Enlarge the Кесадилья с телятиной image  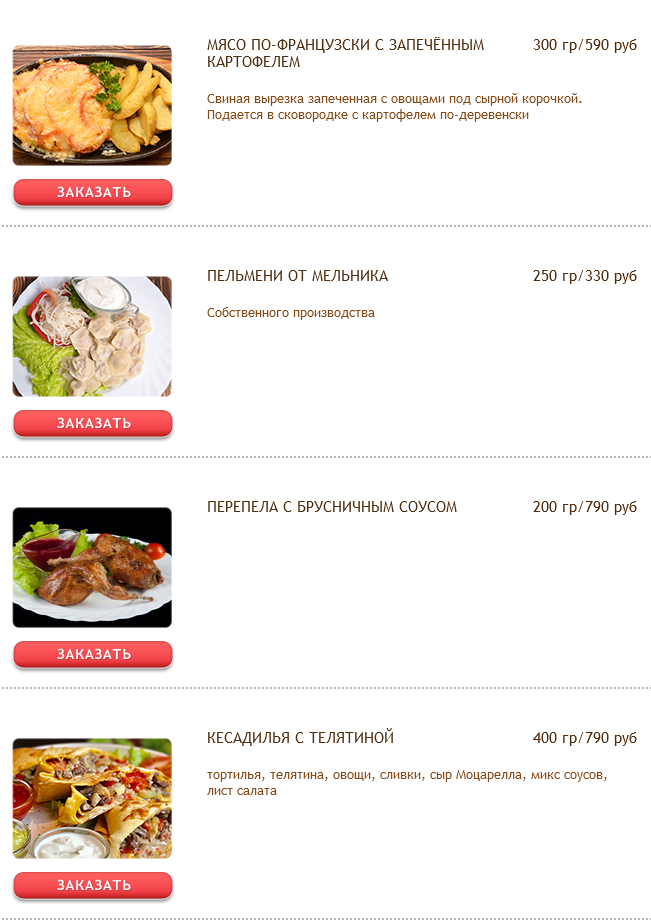[92, 798]
